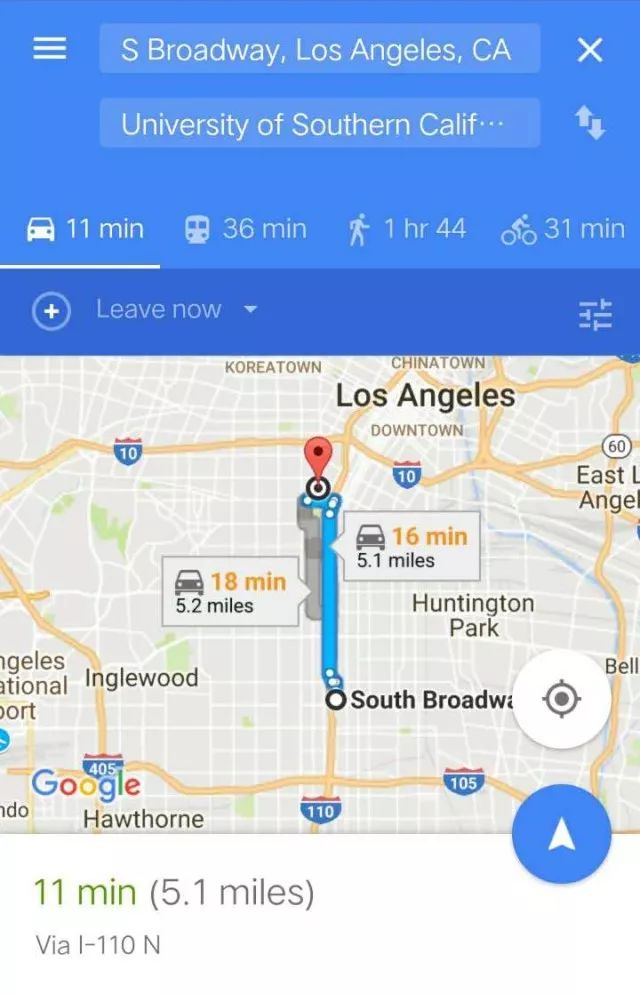The height and width of the screenshot is (994, 640).
Task: Add a stop with the plus icon
Action: pyautogui.click(x=50, y=311)
